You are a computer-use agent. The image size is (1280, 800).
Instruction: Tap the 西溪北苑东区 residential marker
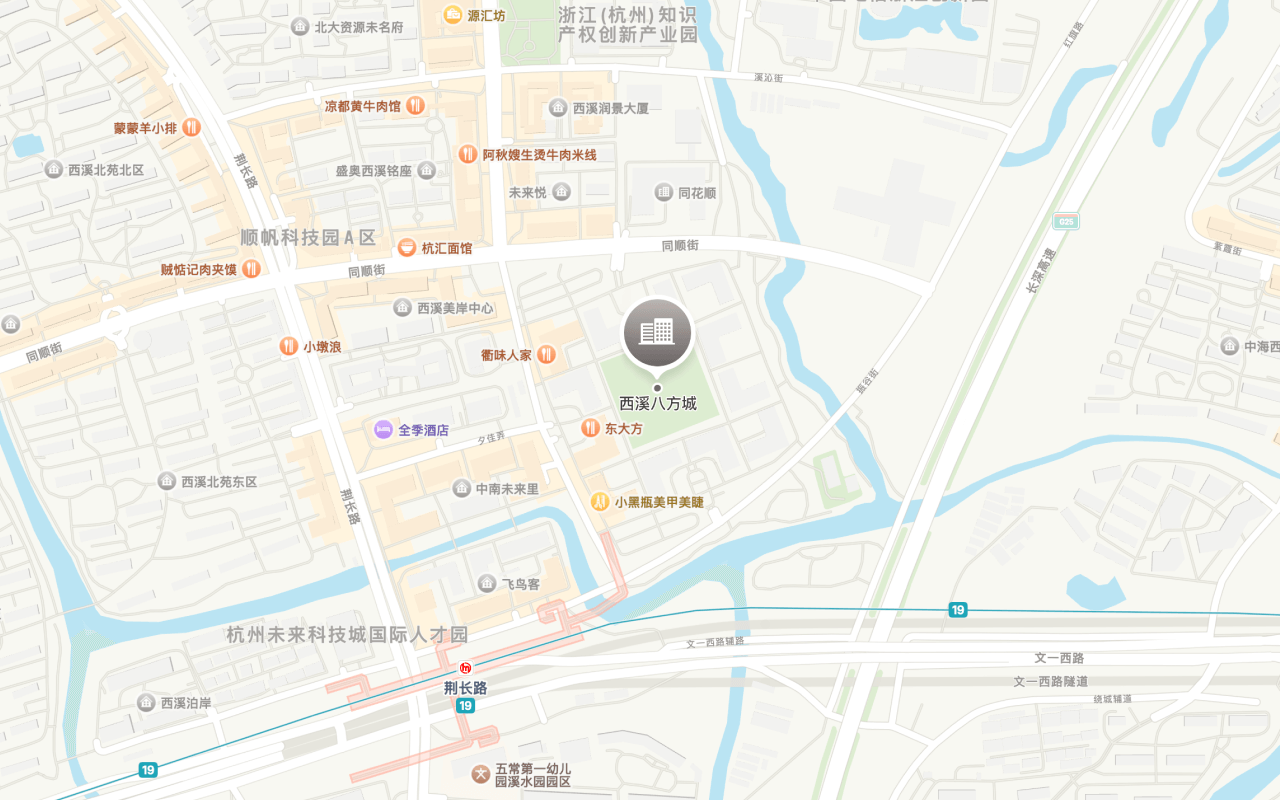tap(167, 481)
